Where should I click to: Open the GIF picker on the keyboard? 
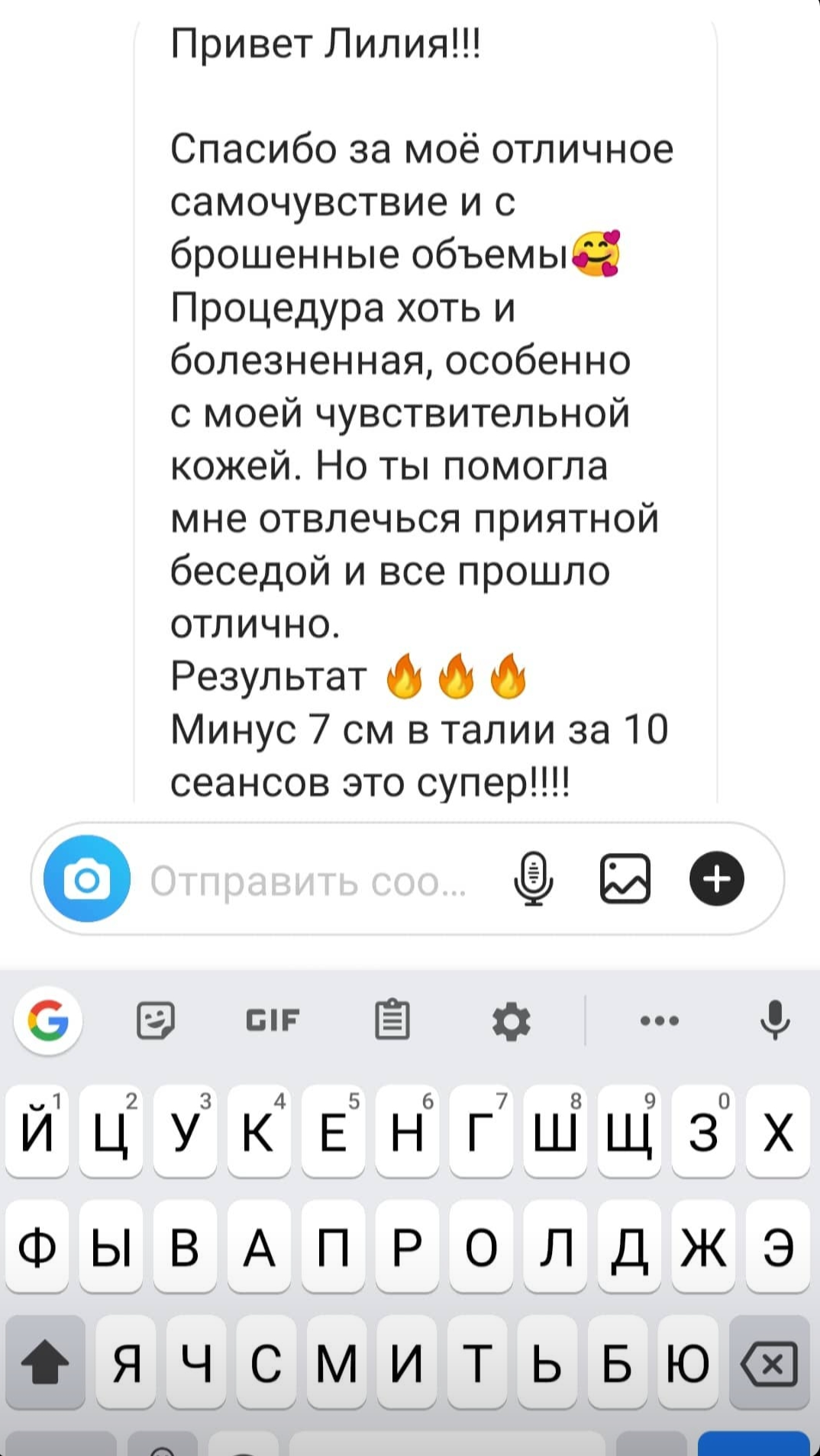[x=273, y=1020]
